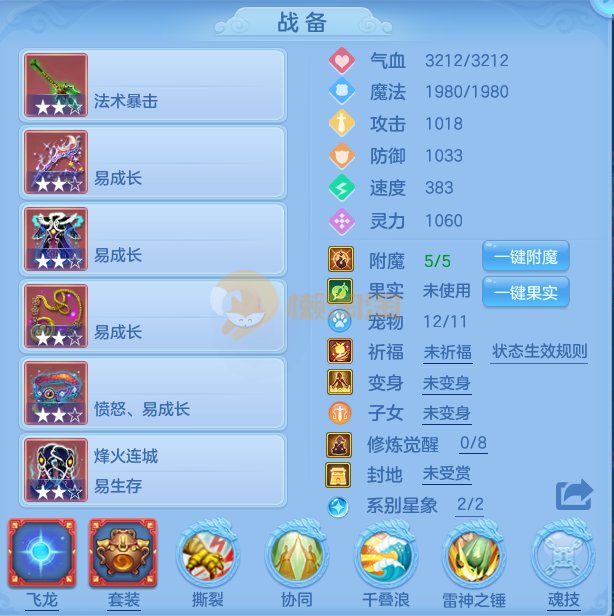Viewport: 614px width, 616px height.
Task: Select the 飞龙 skill icon
Action: [41, 553]
